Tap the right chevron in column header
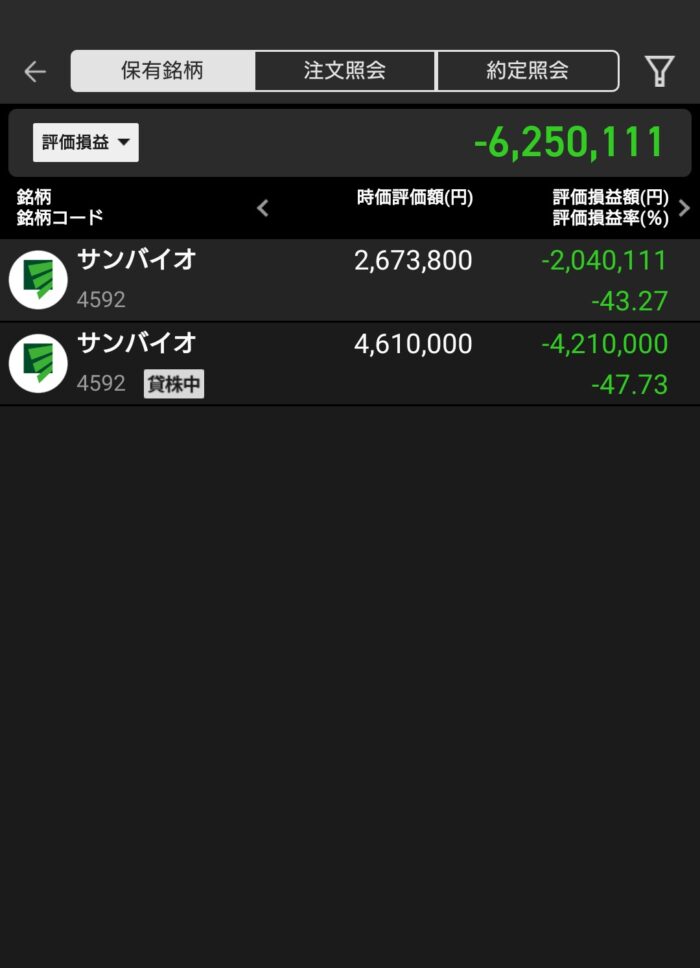This screenshot has height=968, width=700. [684, 208]
